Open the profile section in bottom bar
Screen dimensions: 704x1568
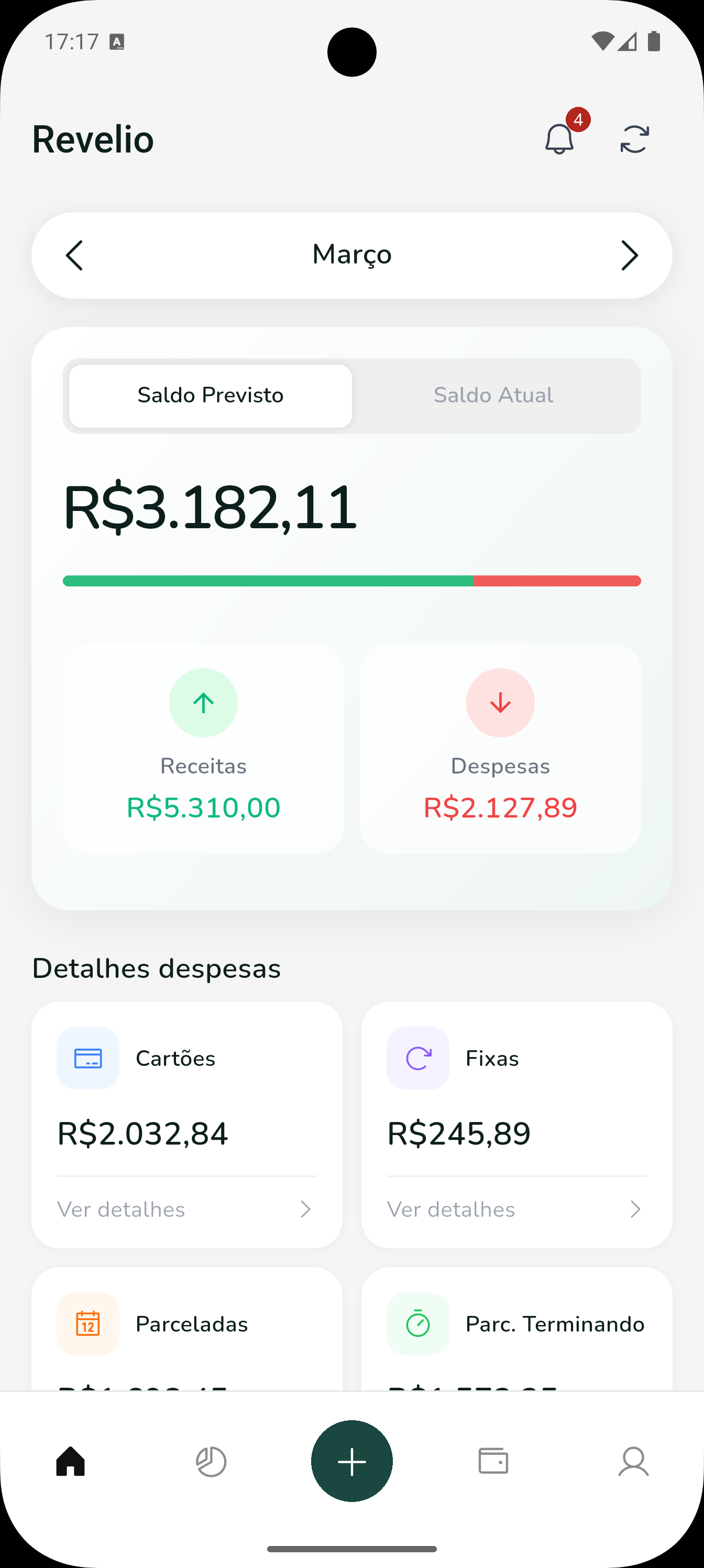coord(633,1461)
